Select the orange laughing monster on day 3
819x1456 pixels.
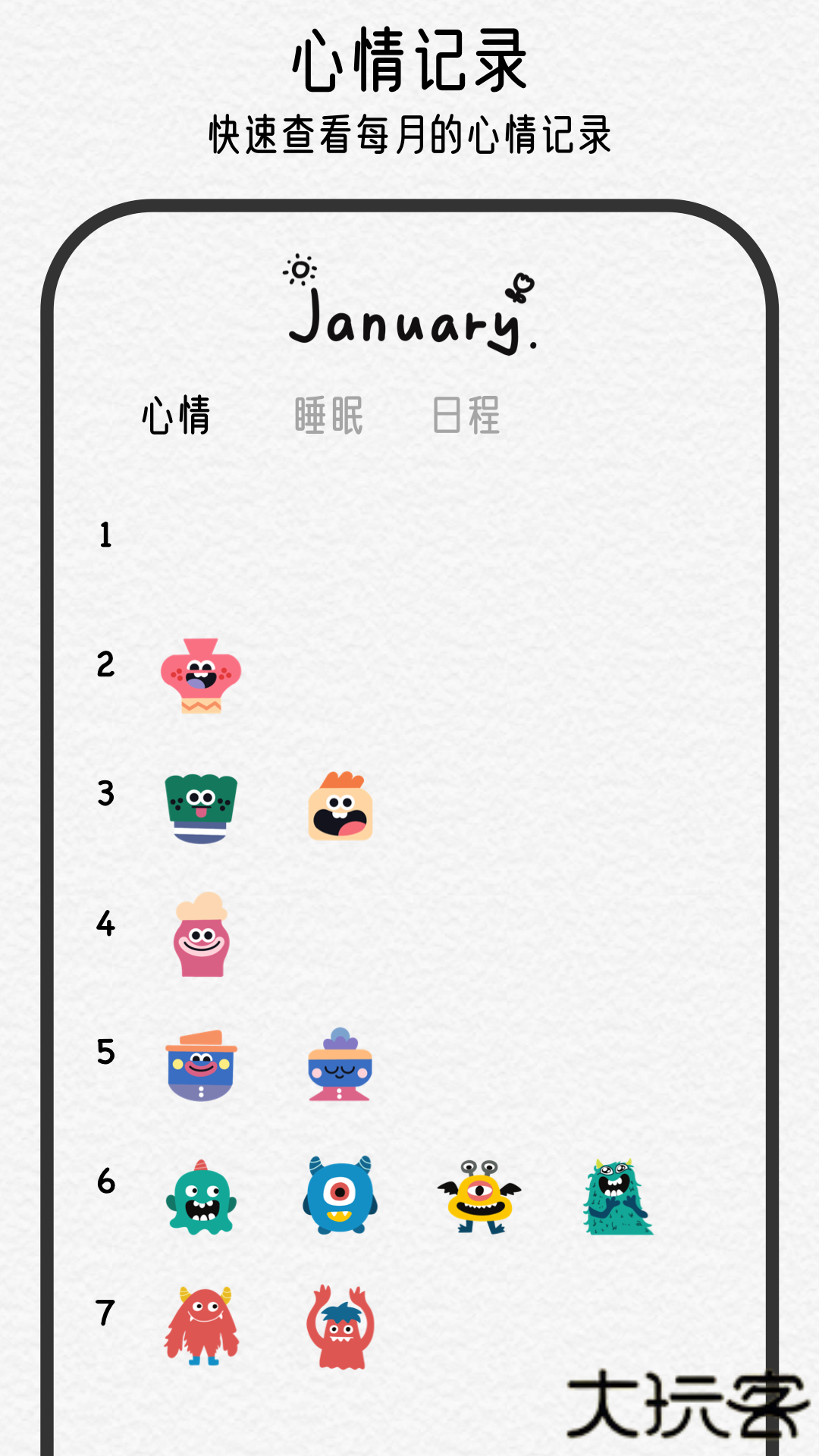[340, 808]
